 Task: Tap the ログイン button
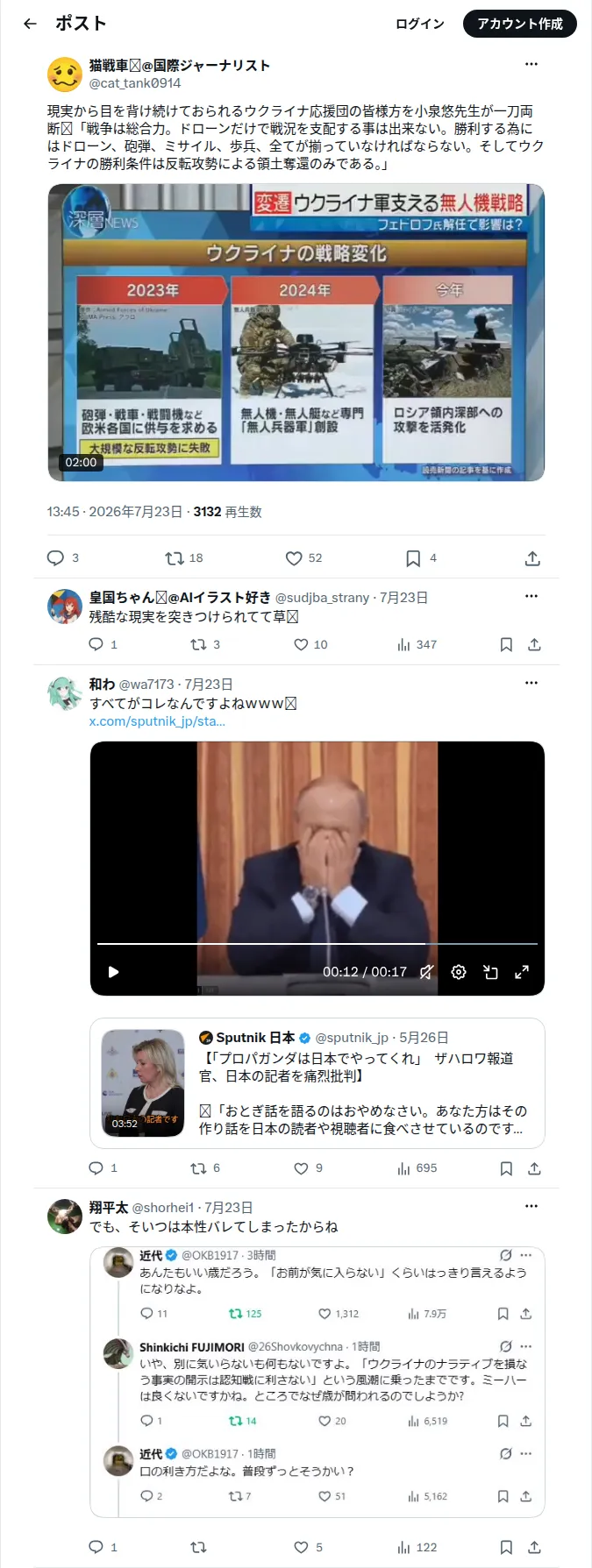click(420, 24)
